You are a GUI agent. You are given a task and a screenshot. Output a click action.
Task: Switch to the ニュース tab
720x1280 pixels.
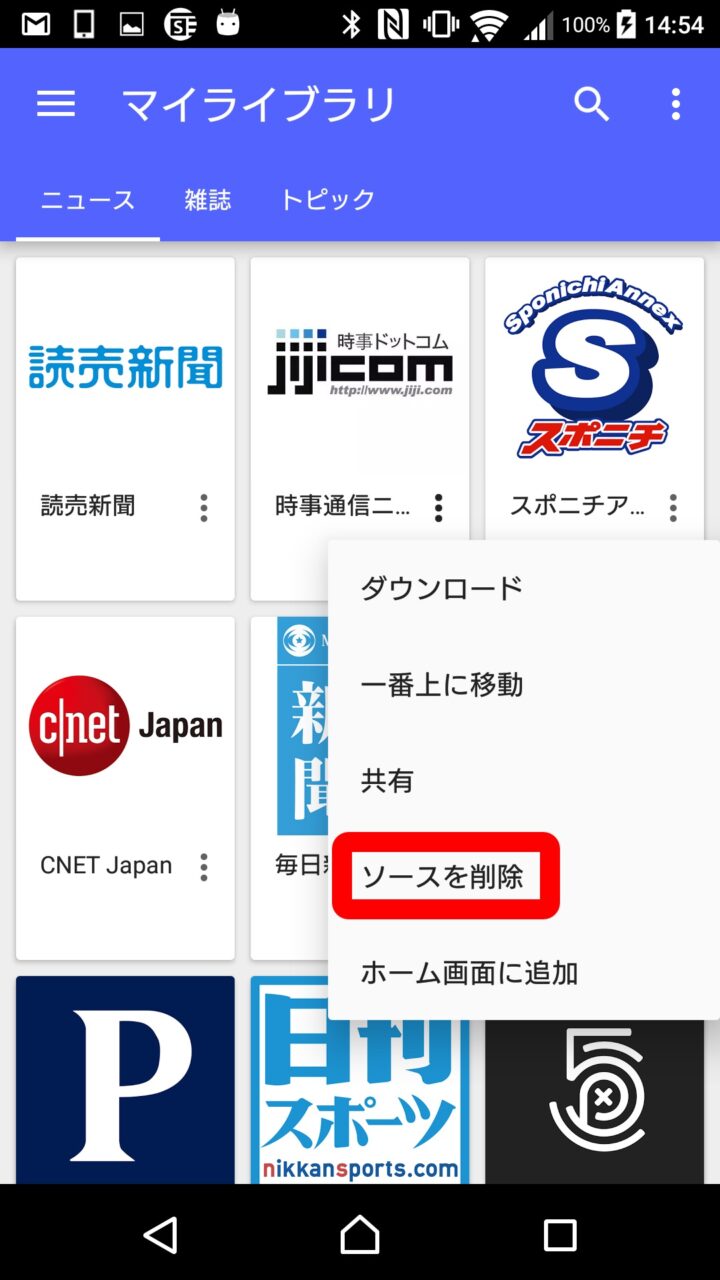[88, 199]
